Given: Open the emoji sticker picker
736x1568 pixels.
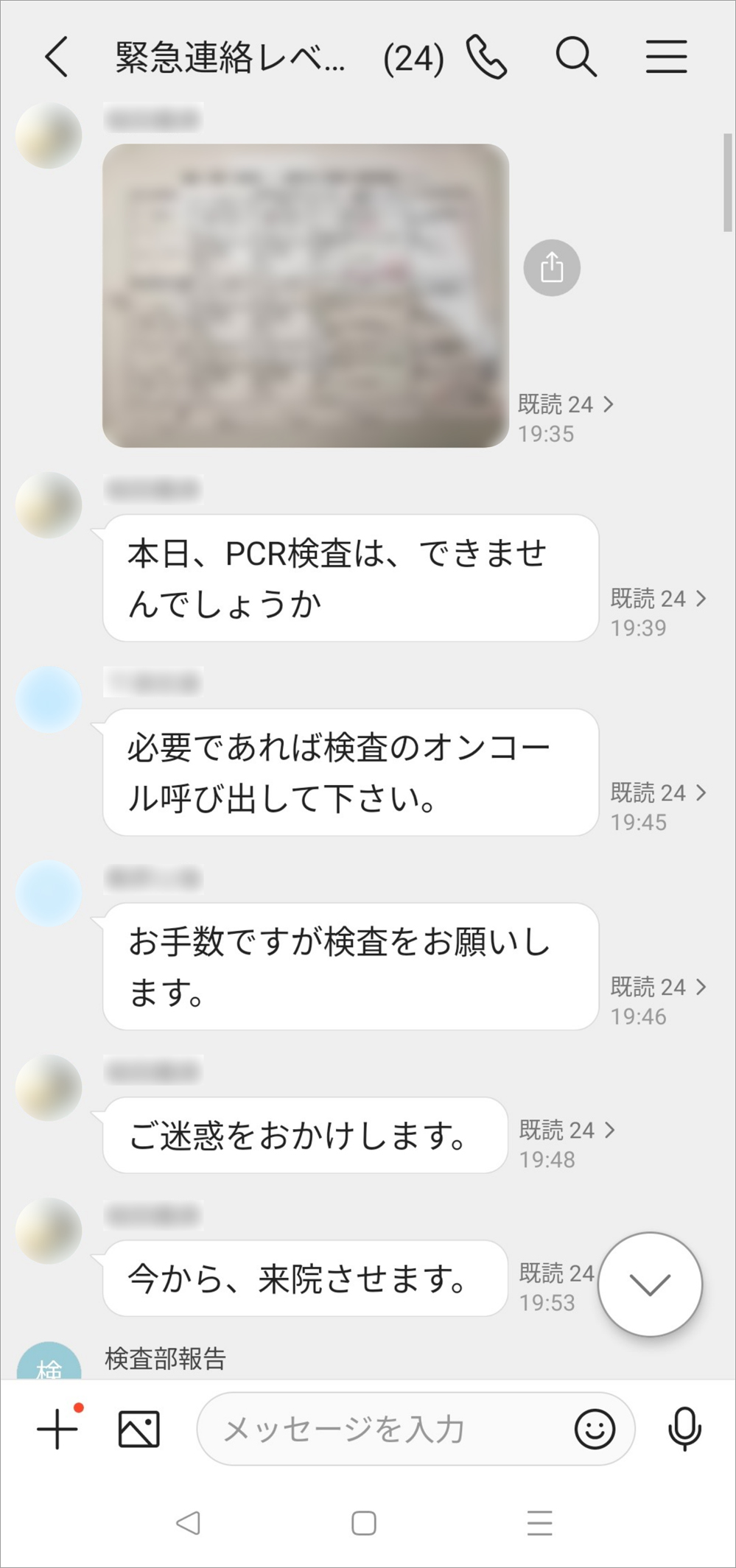Looking at the screenshot, I should [595, 1429].
